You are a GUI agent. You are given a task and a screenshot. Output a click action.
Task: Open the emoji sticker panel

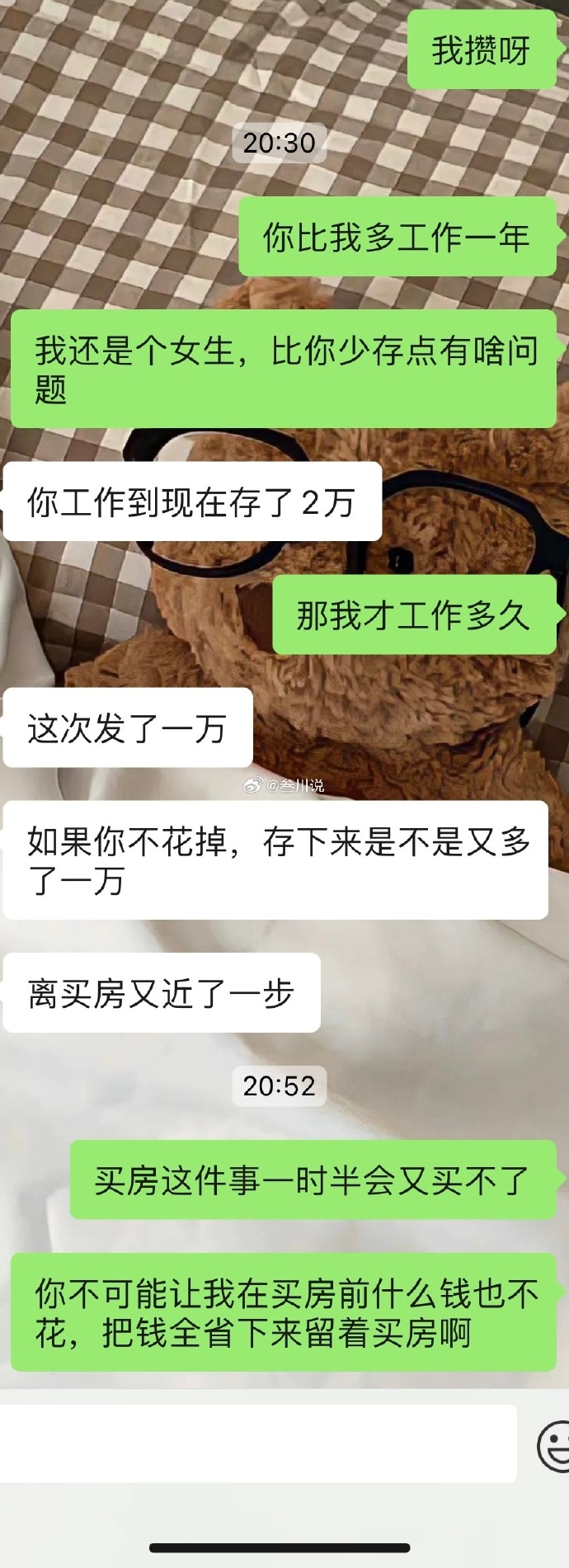tap(554, 1445)
